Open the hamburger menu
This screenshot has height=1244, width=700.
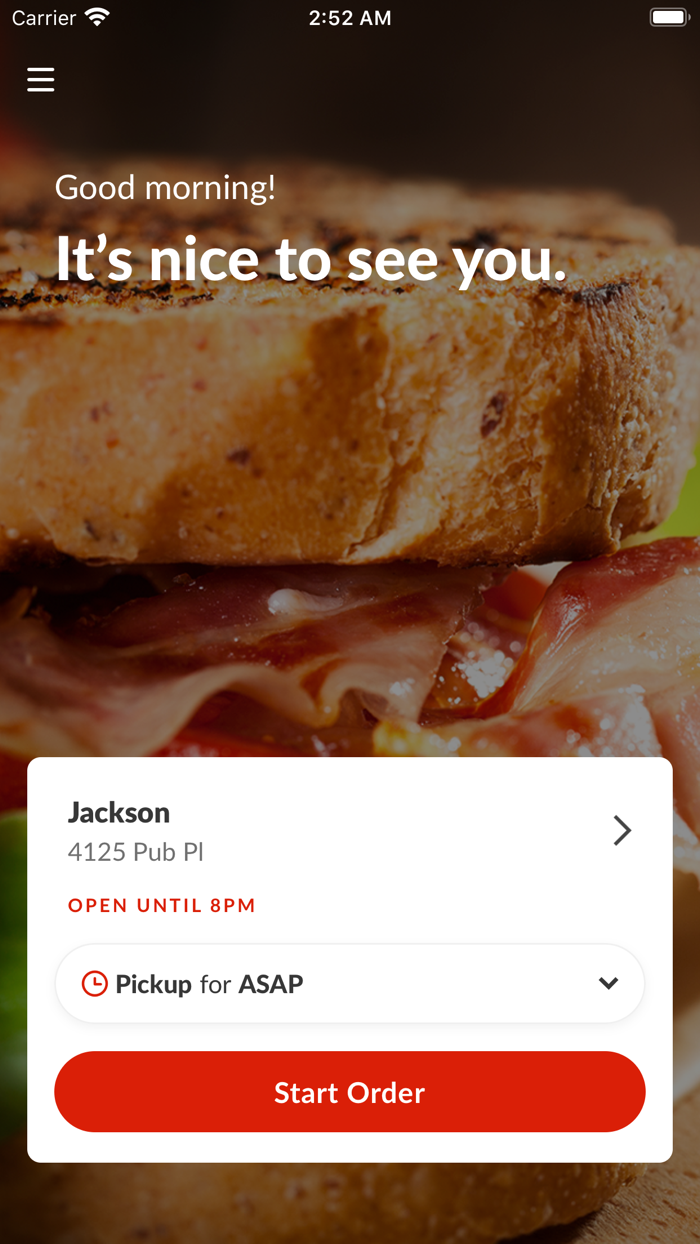coord(41,80)
